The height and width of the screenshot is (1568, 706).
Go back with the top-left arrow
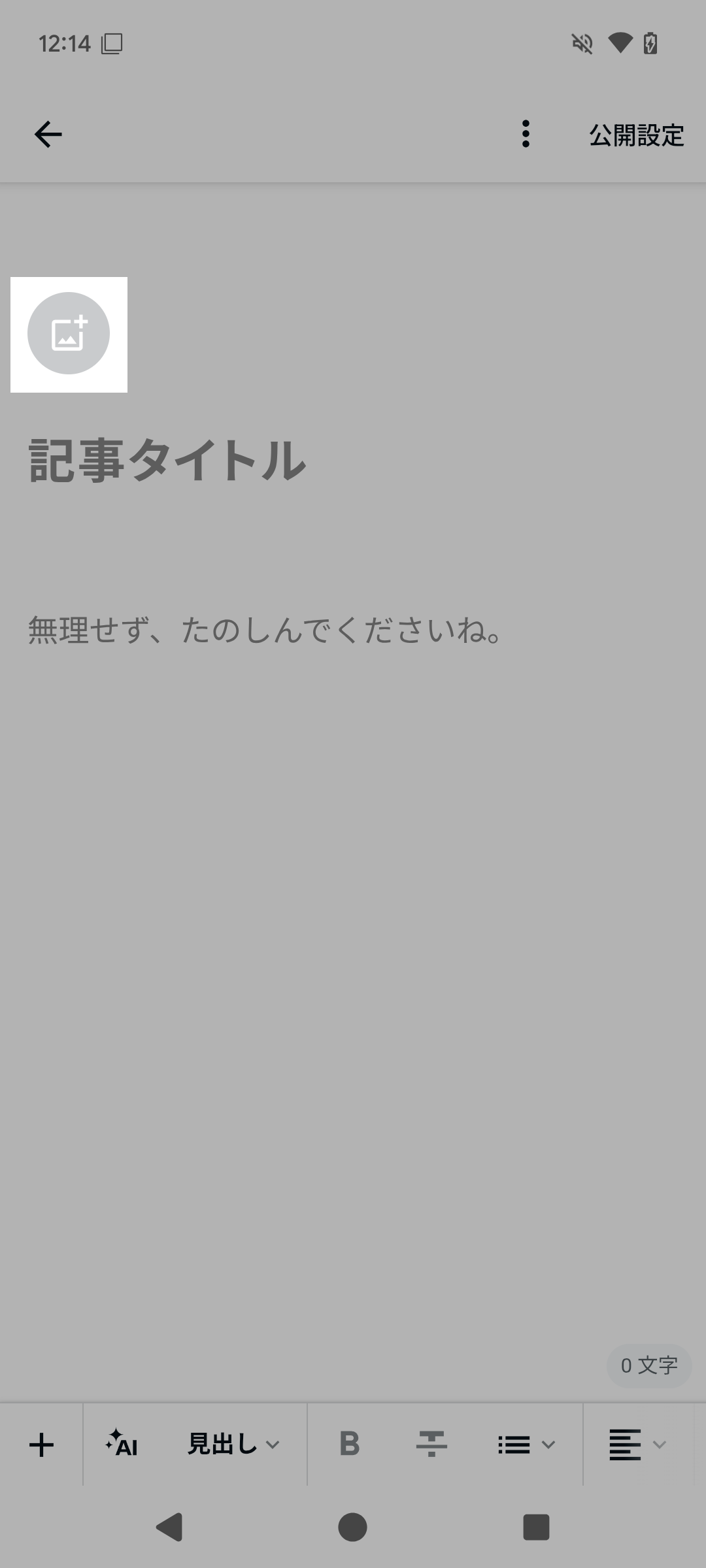click(48, 135)
